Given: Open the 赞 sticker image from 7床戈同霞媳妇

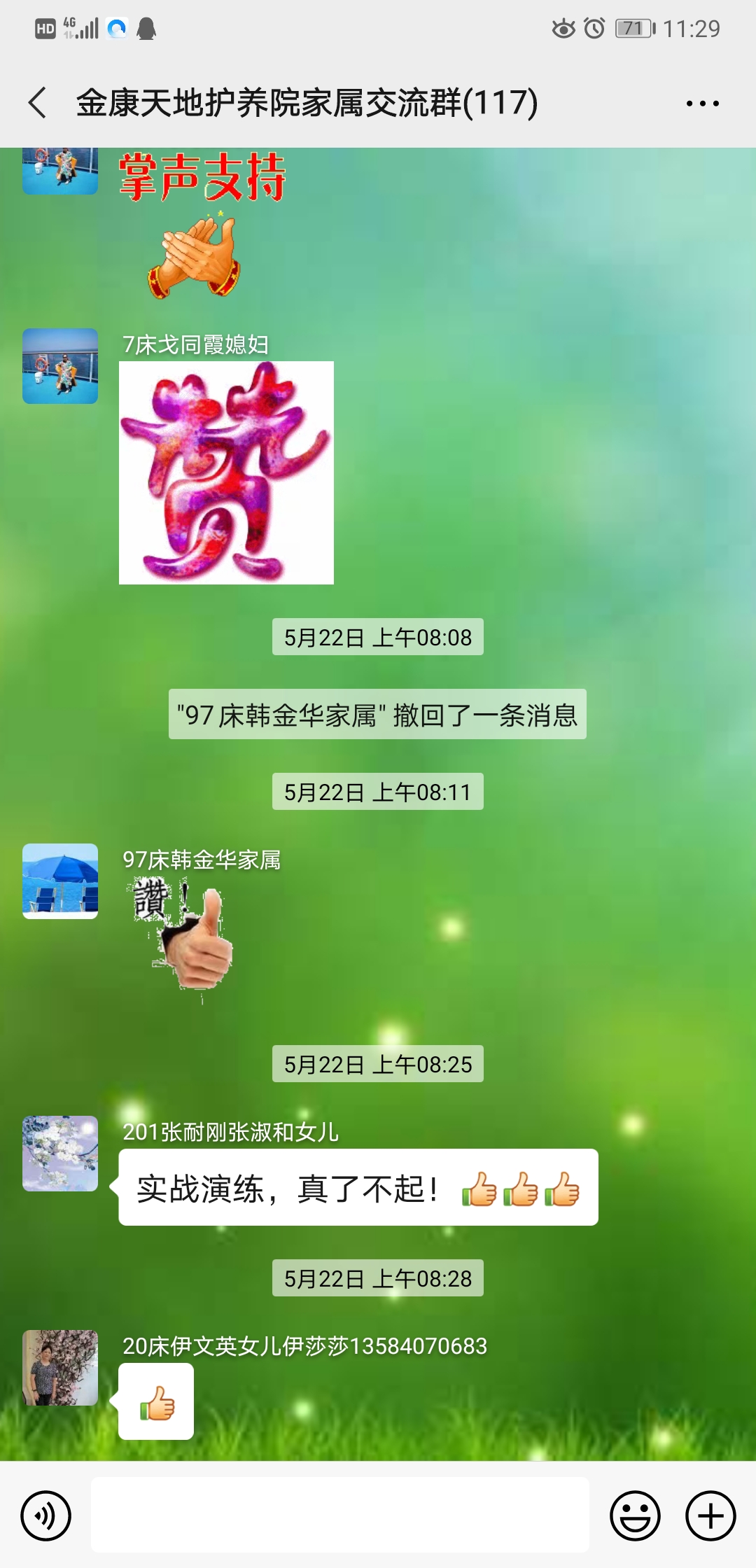Looking at the screenshot, I should click(x=226, y=472).
